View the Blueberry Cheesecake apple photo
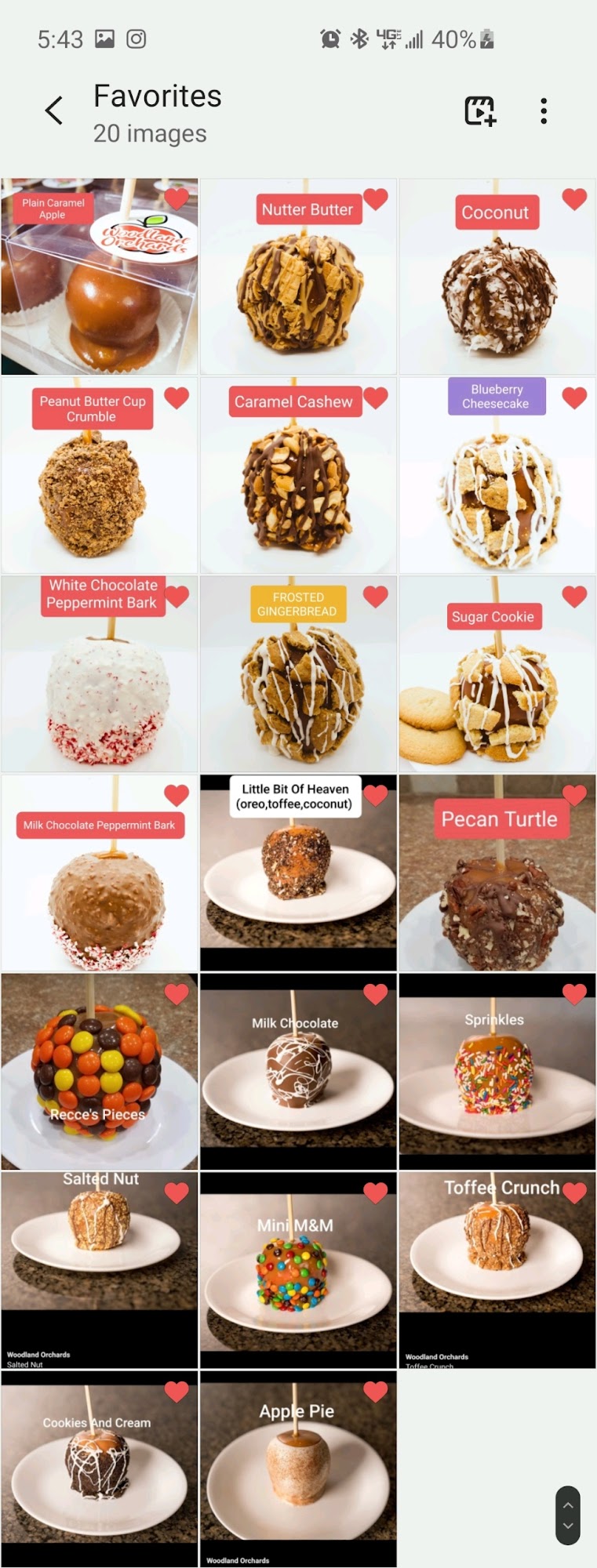Viewport: 597px width, 1568px height. 497,475
